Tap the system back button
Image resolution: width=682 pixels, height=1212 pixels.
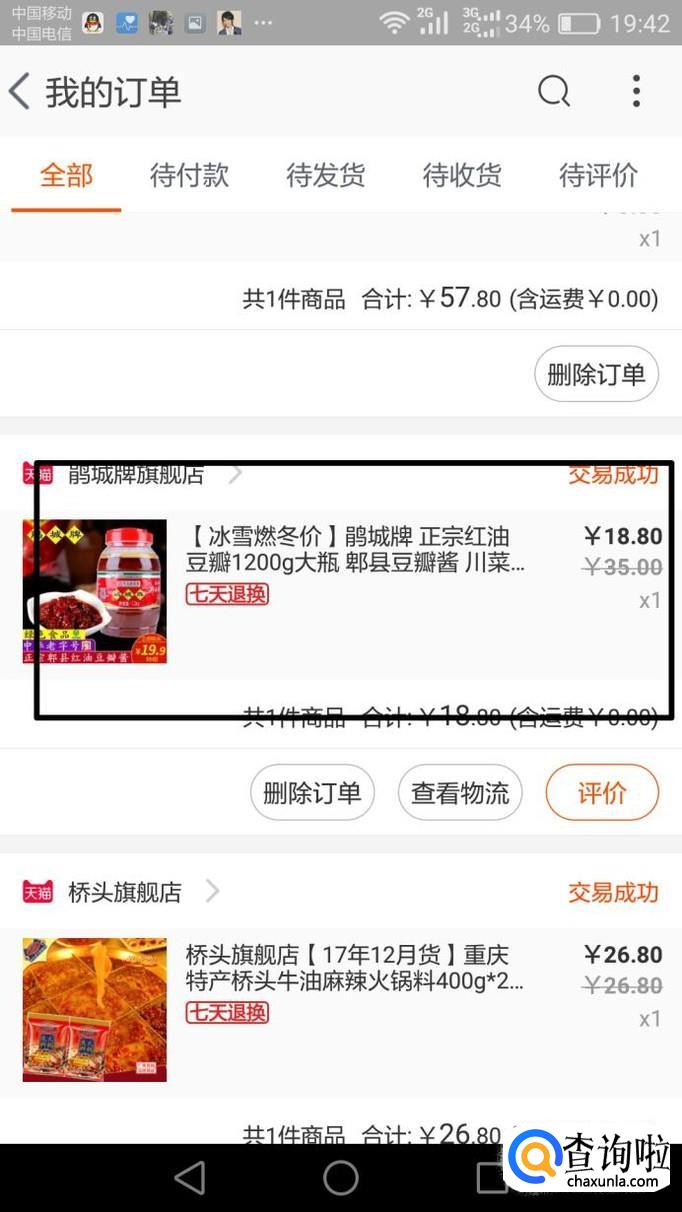coord(189,1178)
